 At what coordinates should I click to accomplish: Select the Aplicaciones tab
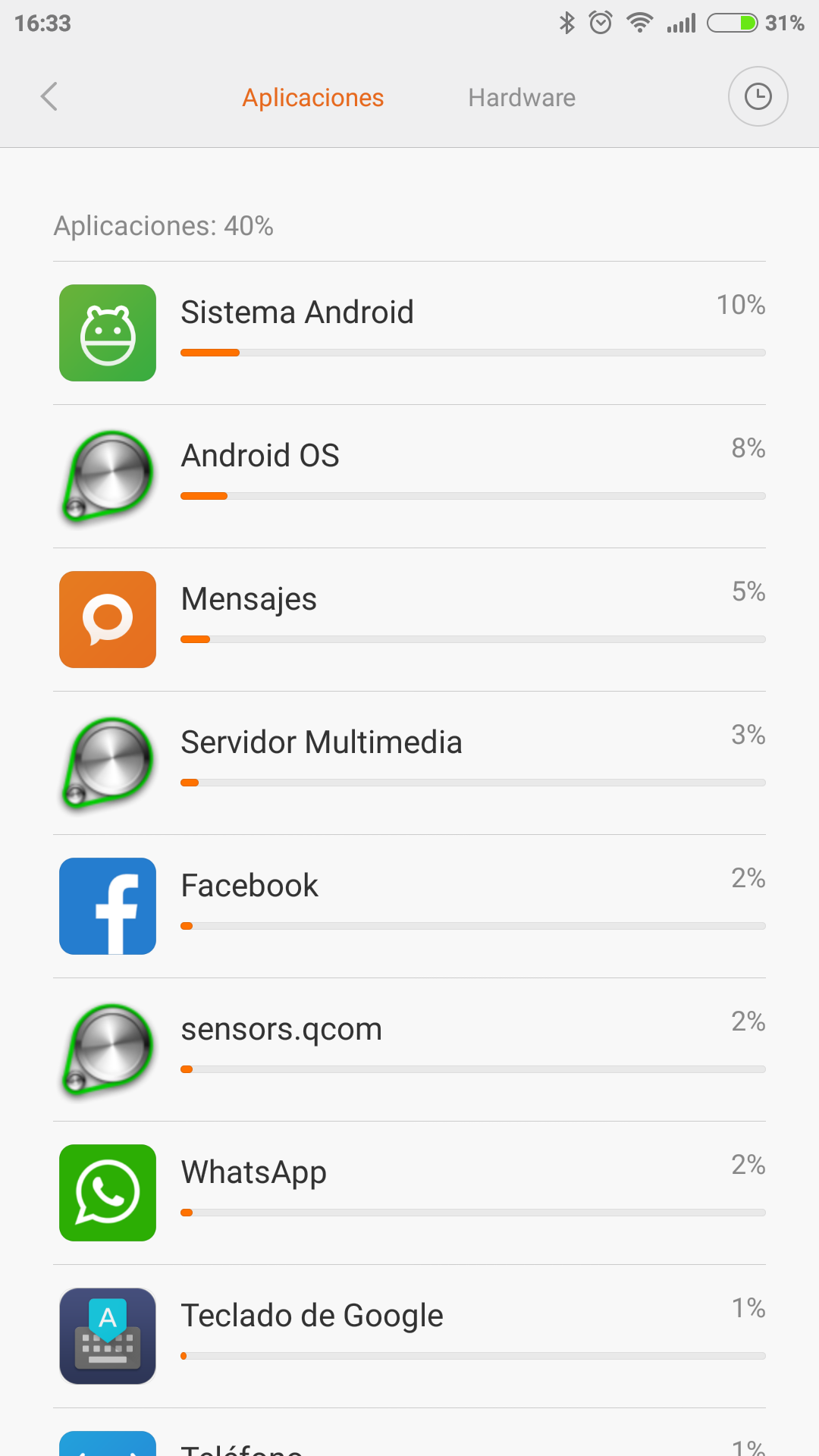coord(312,98)
